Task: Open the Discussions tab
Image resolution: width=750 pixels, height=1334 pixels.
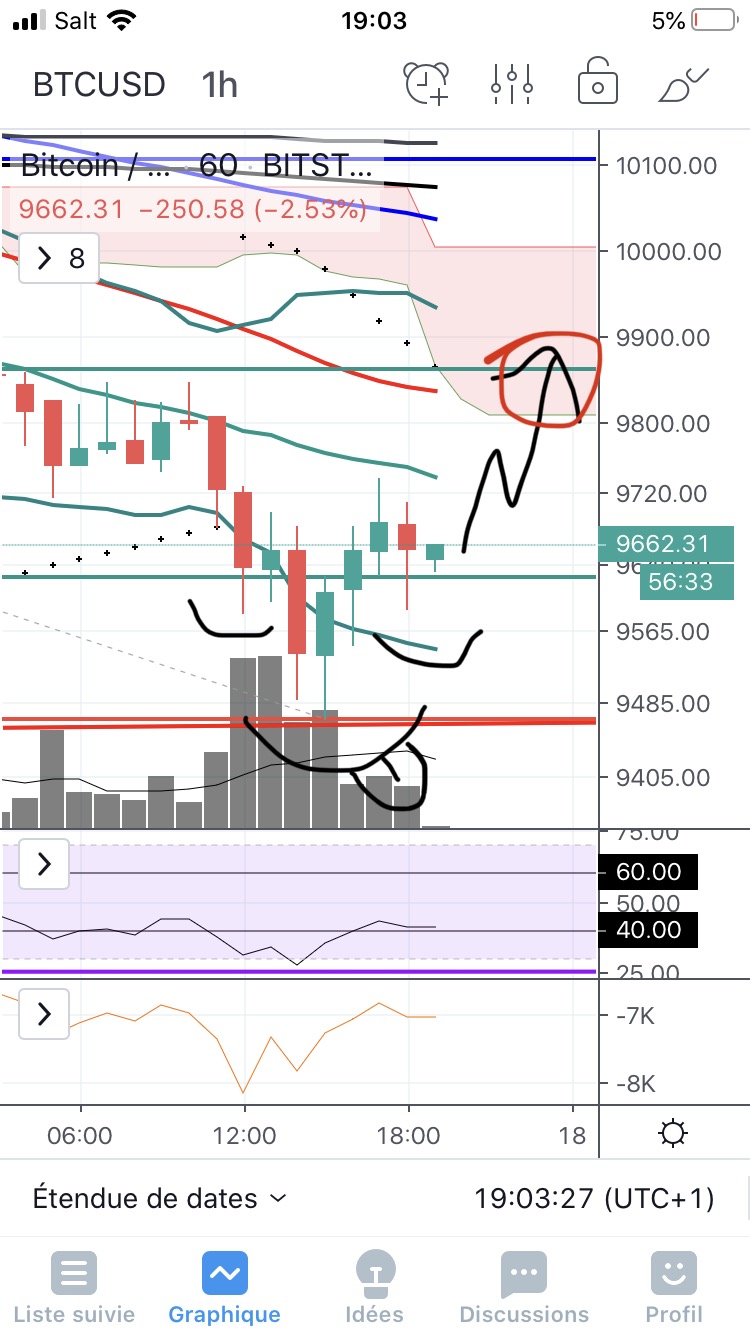Action: point(524,1288)
